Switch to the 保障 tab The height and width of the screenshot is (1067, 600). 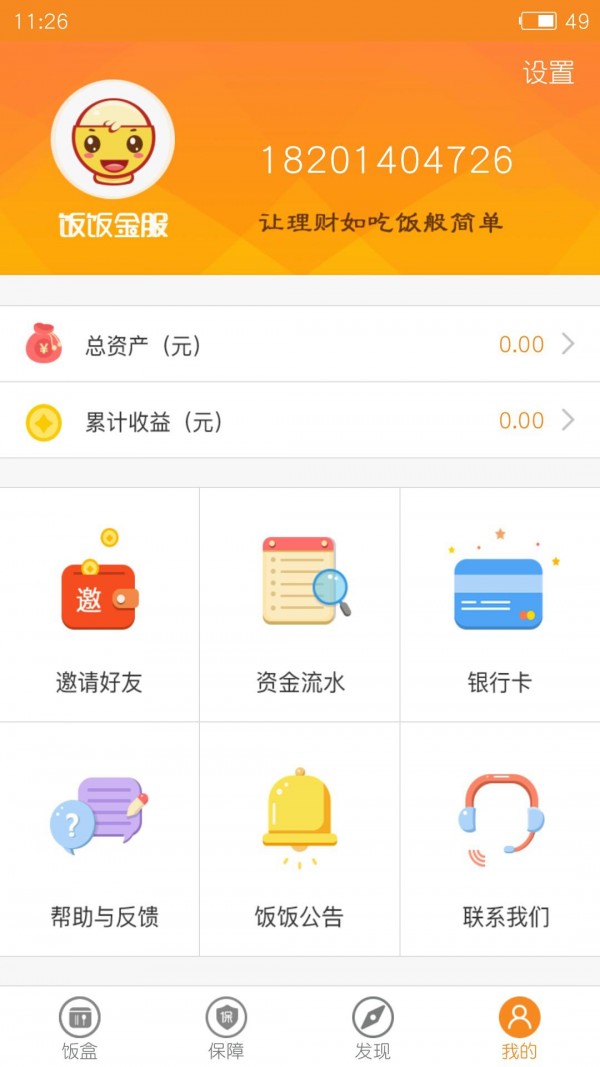(x=226, y=1027)
